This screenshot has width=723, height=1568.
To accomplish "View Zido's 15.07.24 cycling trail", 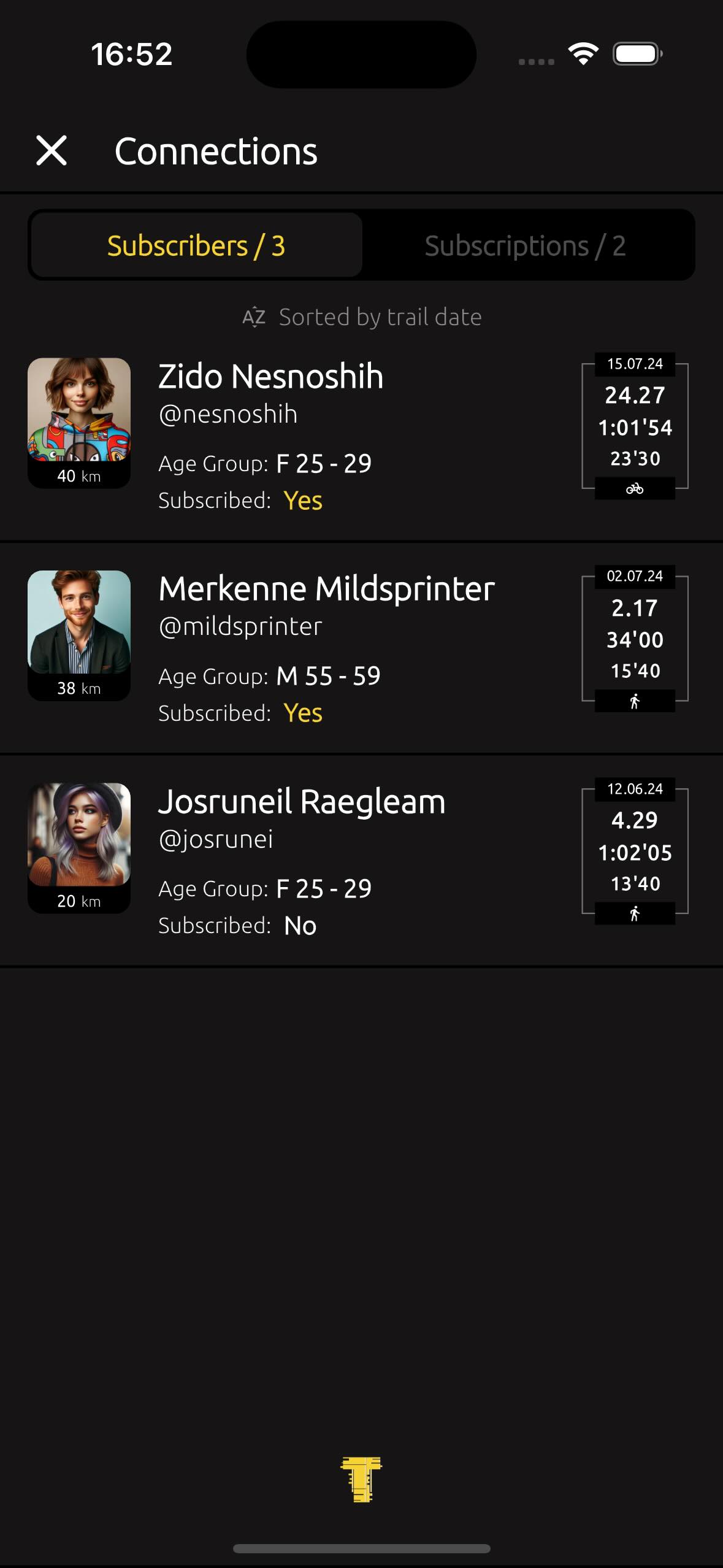I will (x=635, y=426).
